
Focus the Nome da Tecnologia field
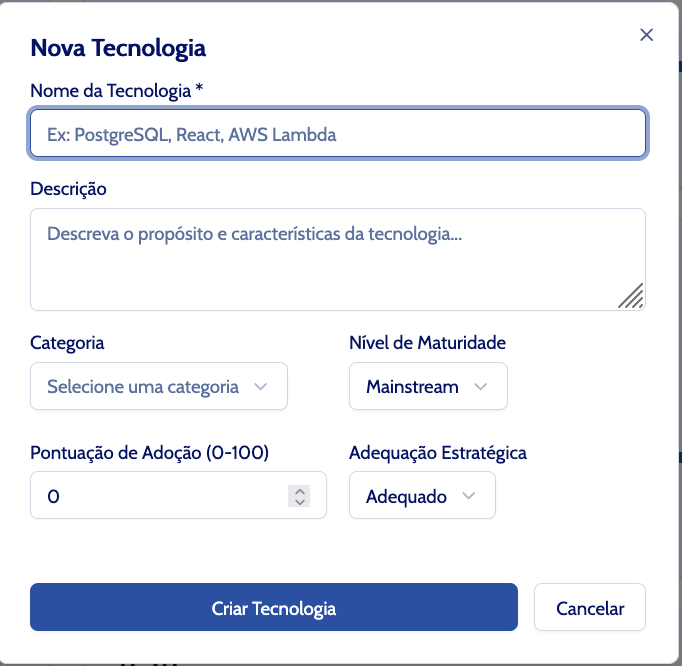[338, 134]
